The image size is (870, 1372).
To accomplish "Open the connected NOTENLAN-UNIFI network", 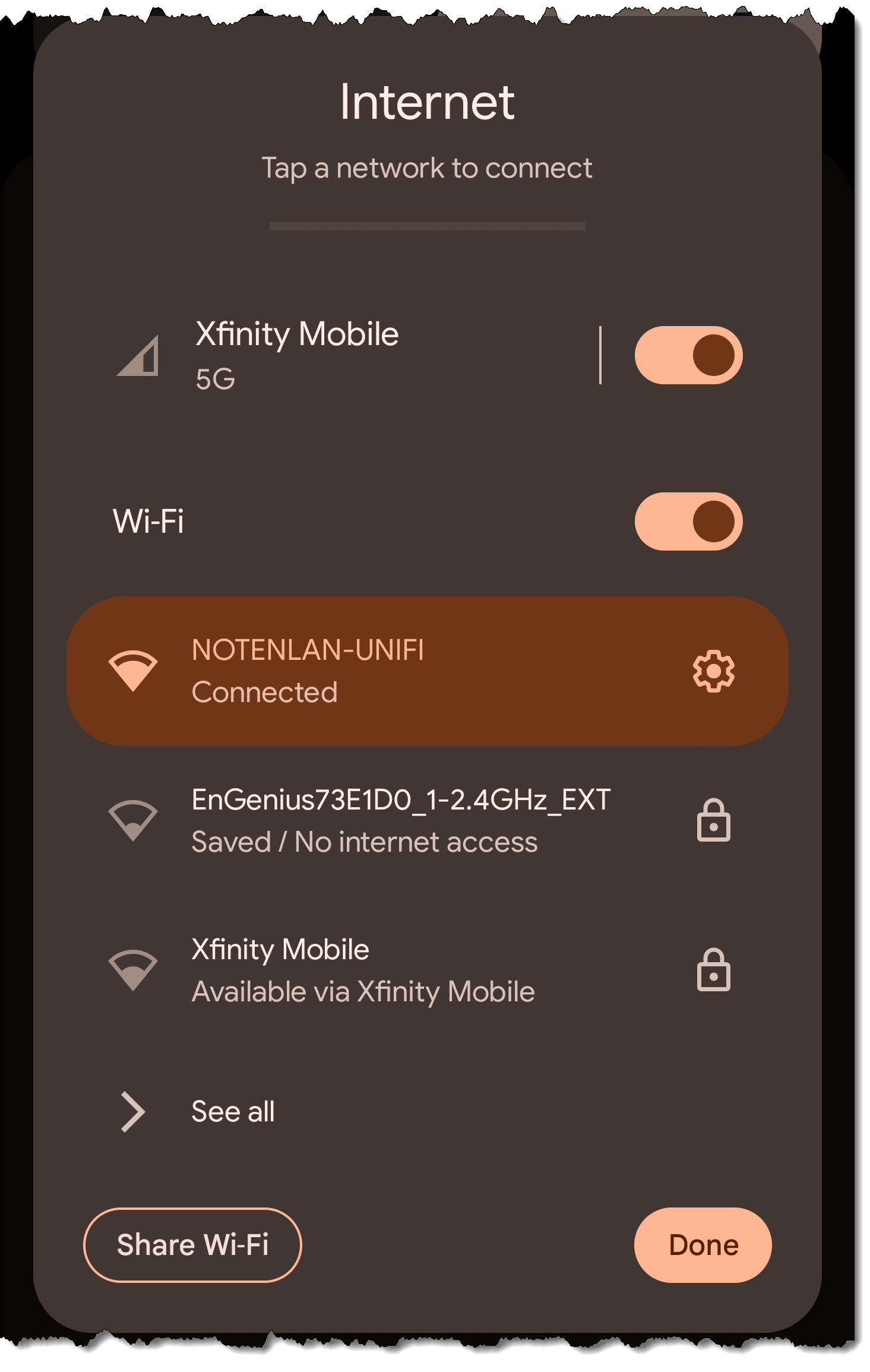I will (x=356, y=671).
